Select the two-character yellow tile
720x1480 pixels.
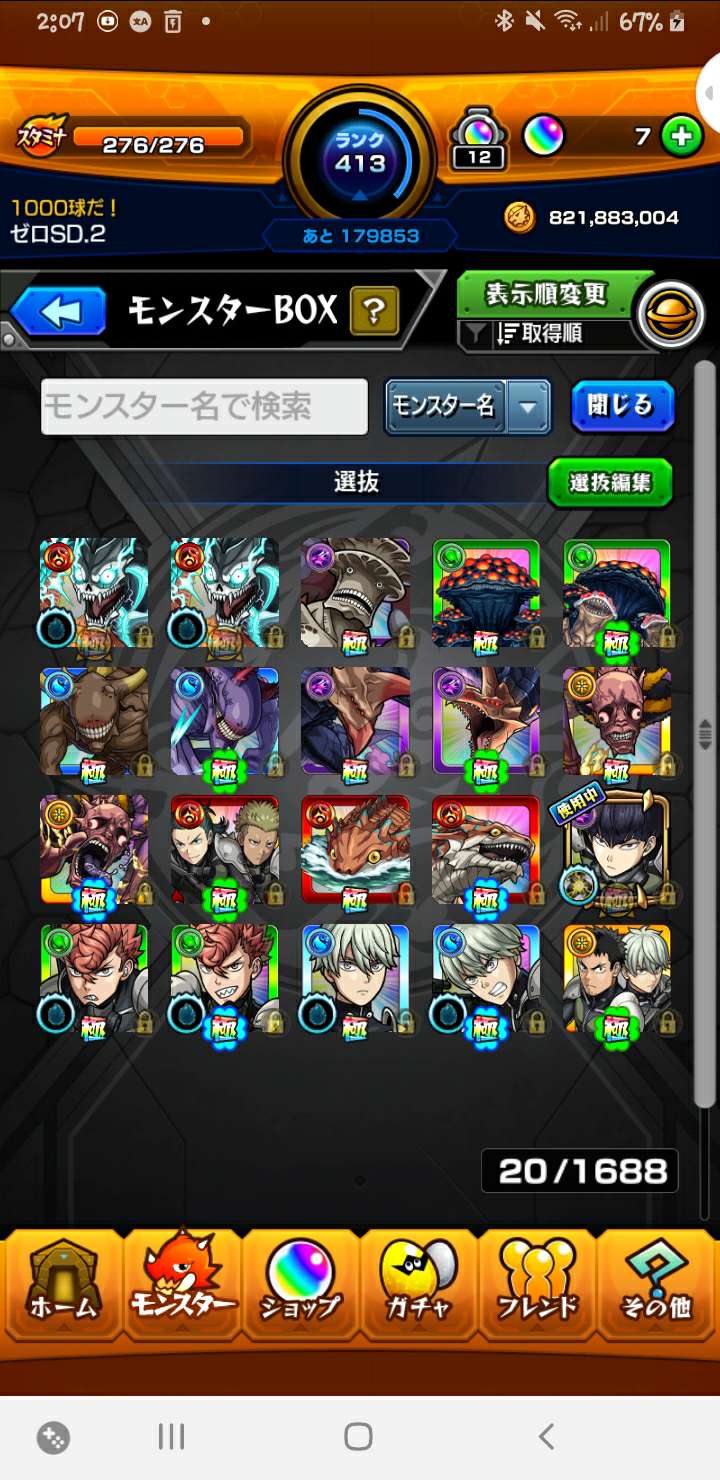(617, 980)
